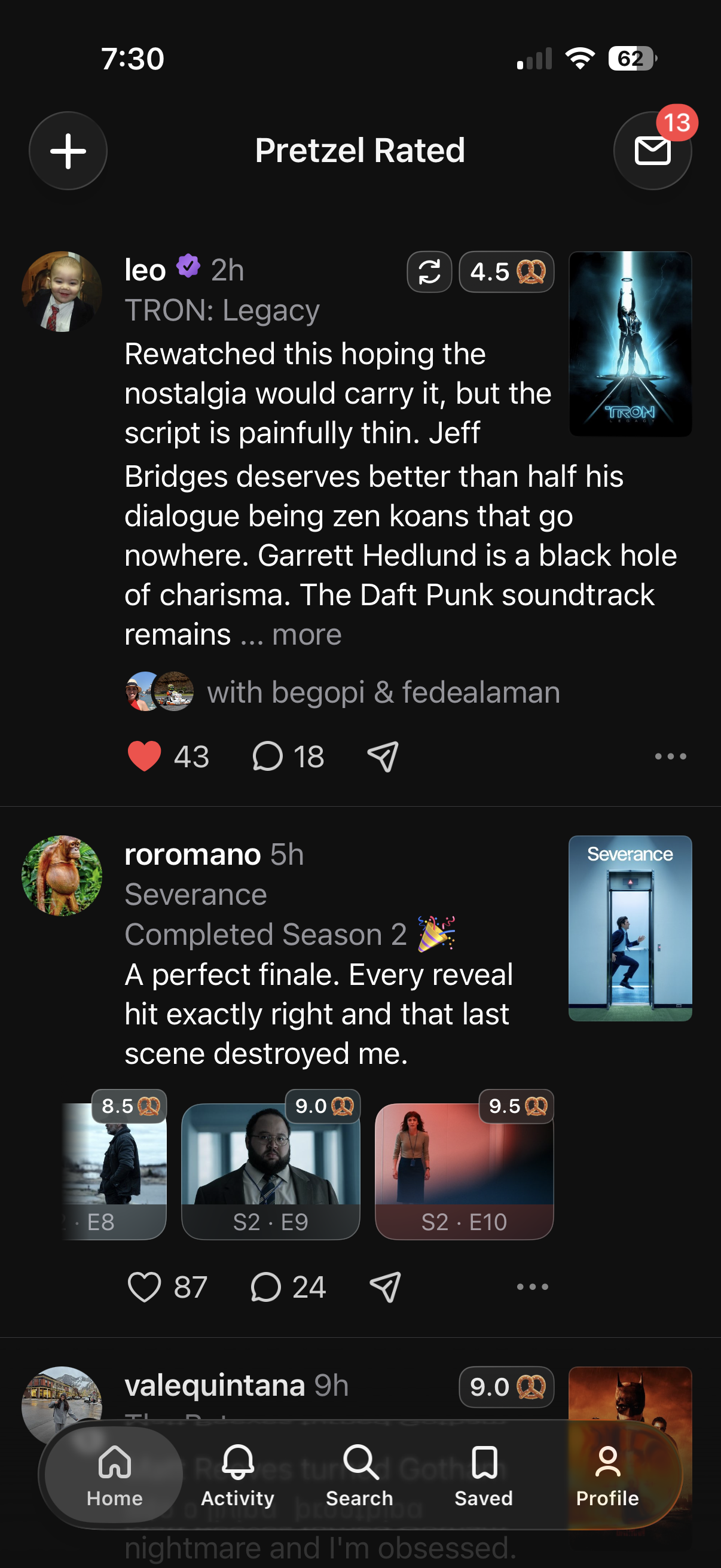The height and width of the screenshot is (1568, 721).
Task: Expand leo's review with more
Action: click(x=306, y=635)
